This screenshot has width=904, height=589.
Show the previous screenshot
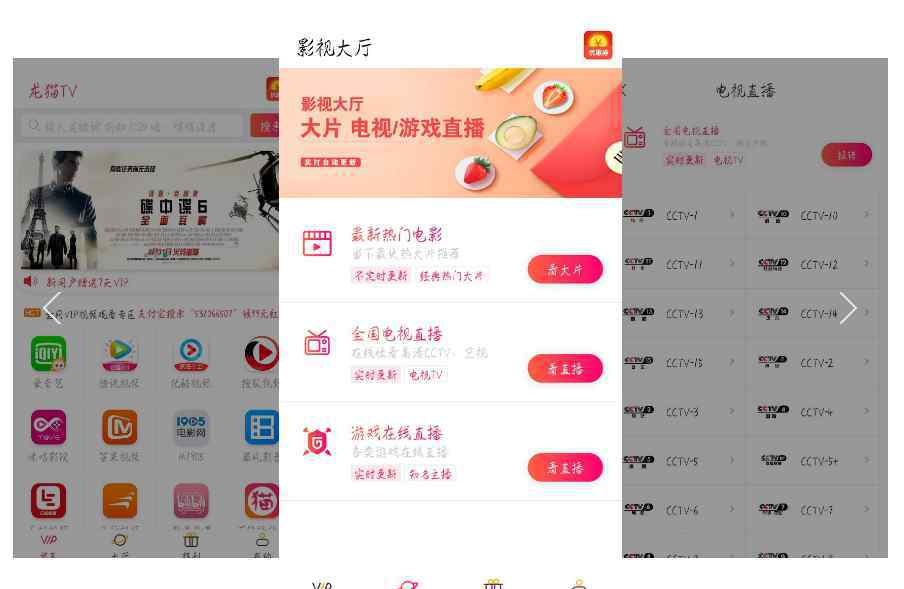pos(52,308)
